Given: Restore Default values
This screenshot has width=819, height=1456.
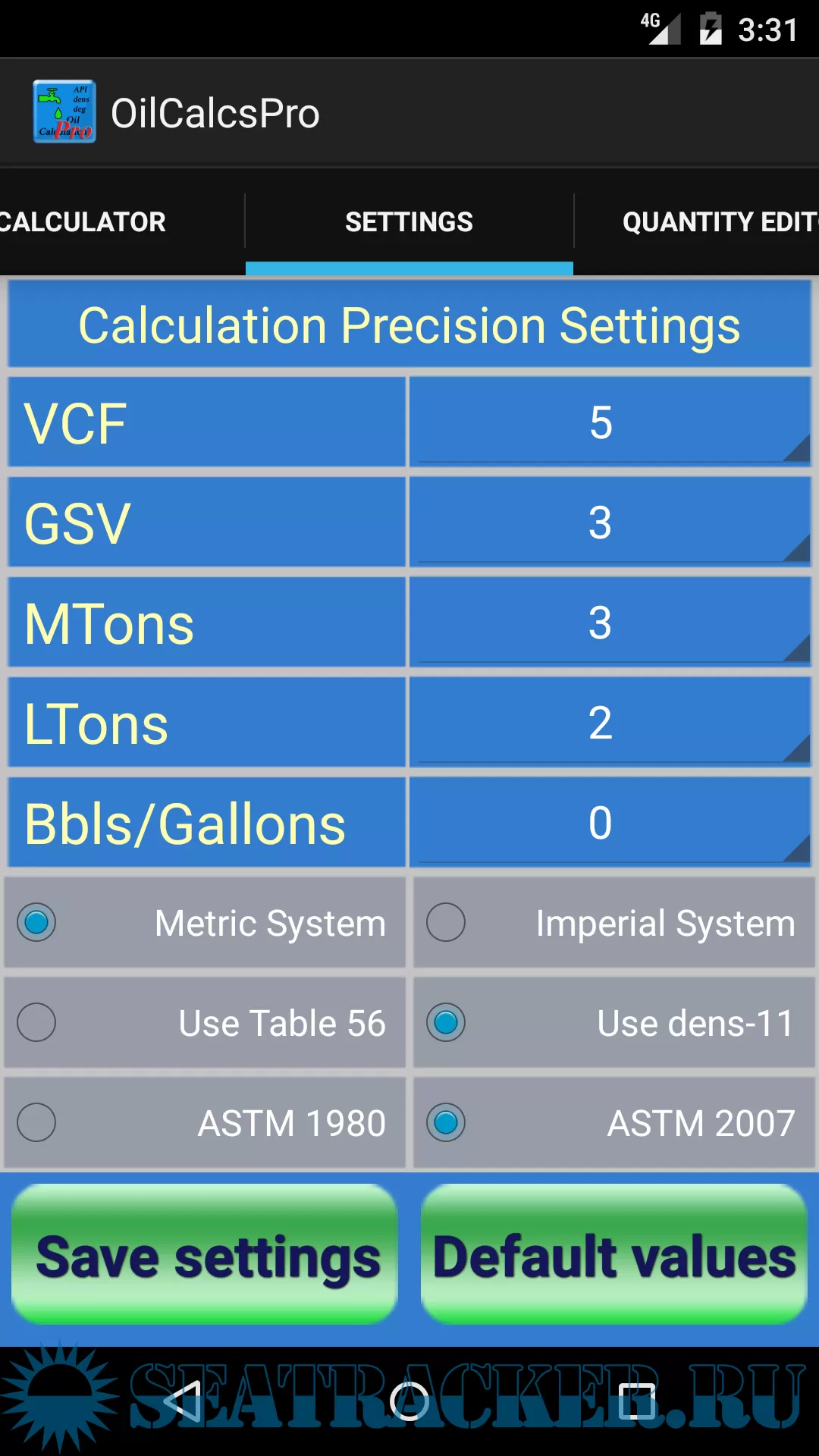Looking at the screenshot, I should tap(614, 1256).
